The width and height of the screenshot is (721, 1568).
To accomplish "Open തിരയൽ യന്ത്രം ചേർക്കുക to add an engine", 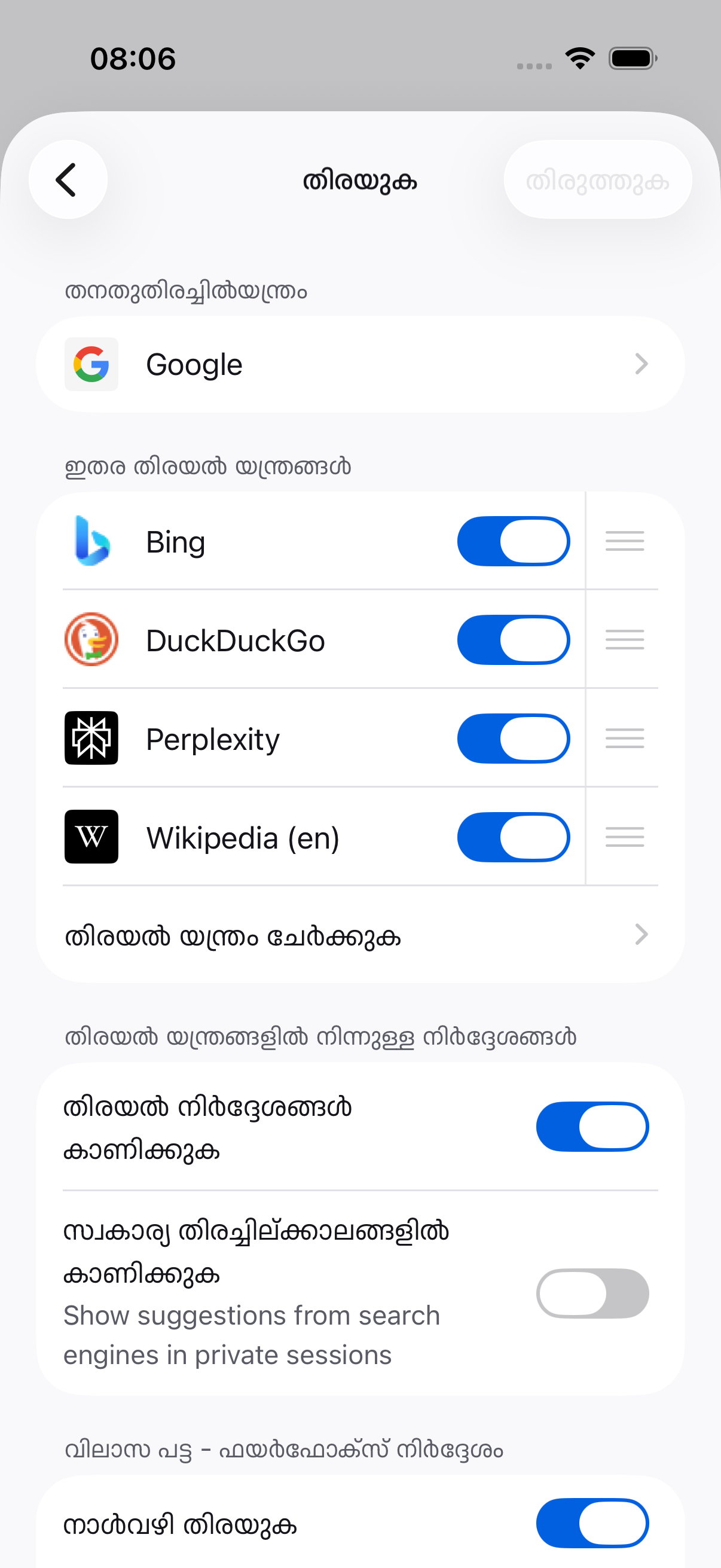I will (360, 935).
